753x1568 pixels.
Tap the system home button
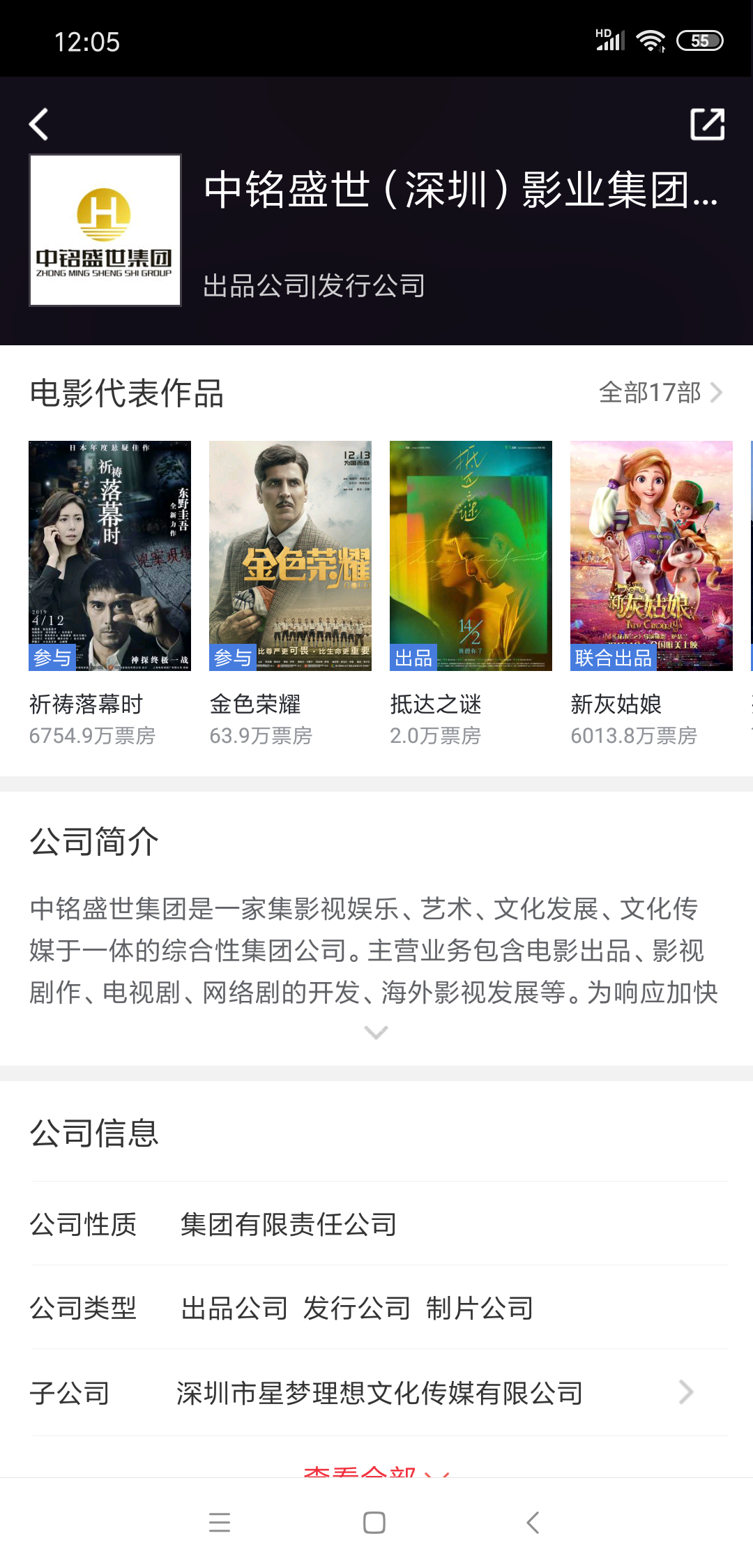pyautogui.click(x=374, y=1523)
